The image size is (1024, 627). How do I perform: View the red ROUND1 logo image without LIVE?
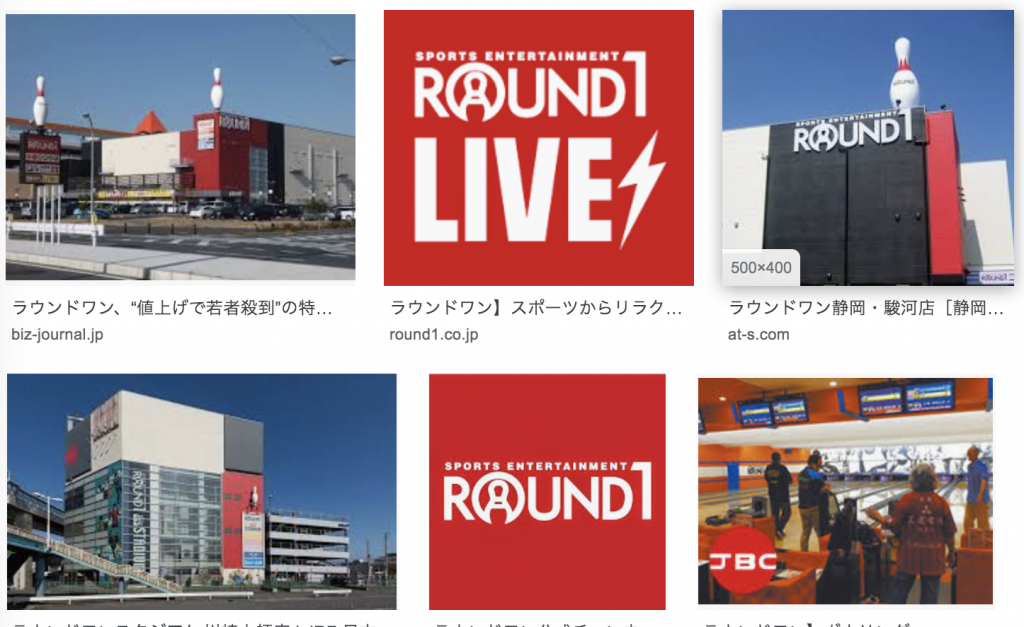coord(547,491)
